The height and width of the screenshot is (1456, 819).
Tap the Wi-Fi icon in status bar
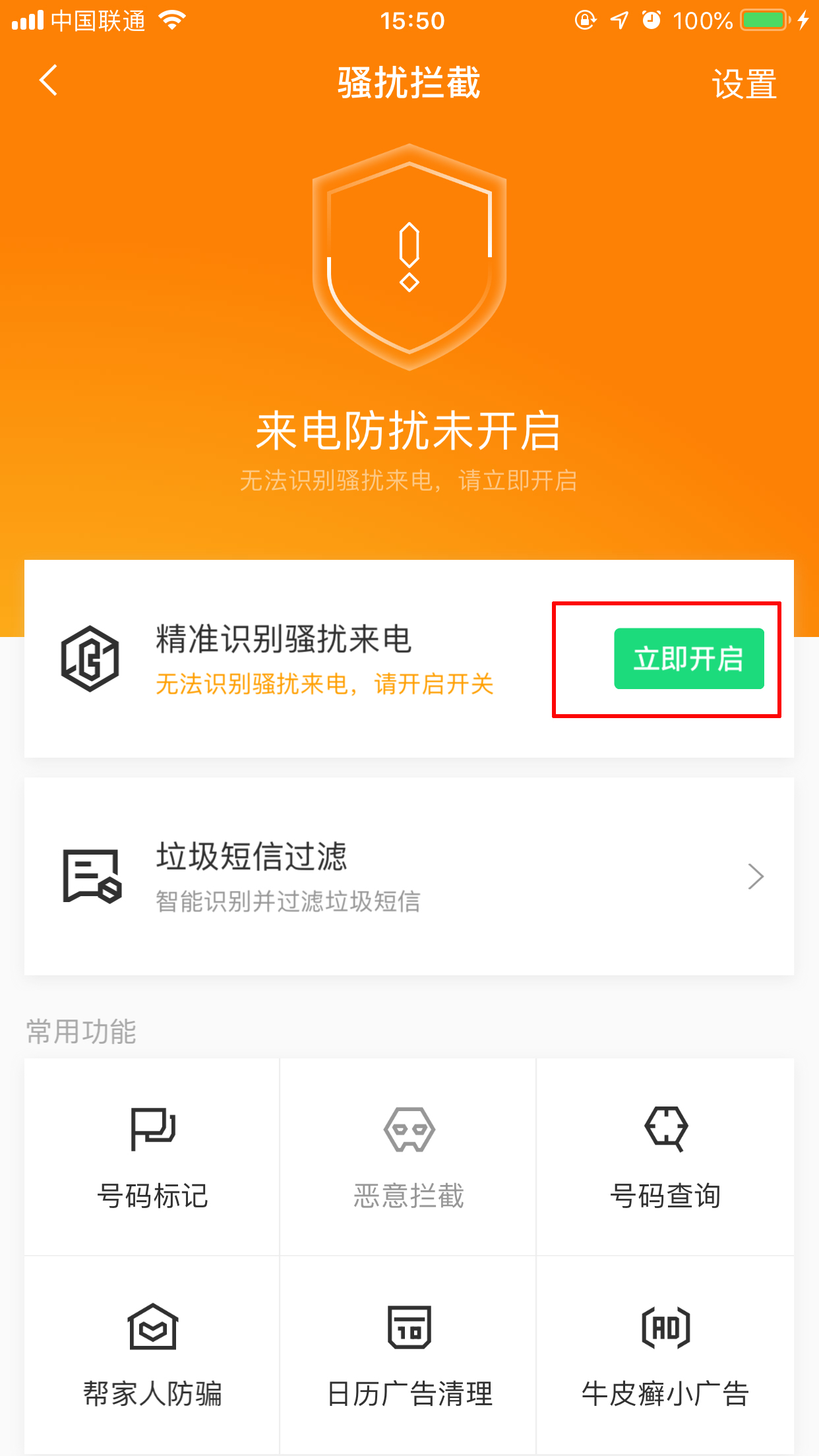tap(171, 20)
